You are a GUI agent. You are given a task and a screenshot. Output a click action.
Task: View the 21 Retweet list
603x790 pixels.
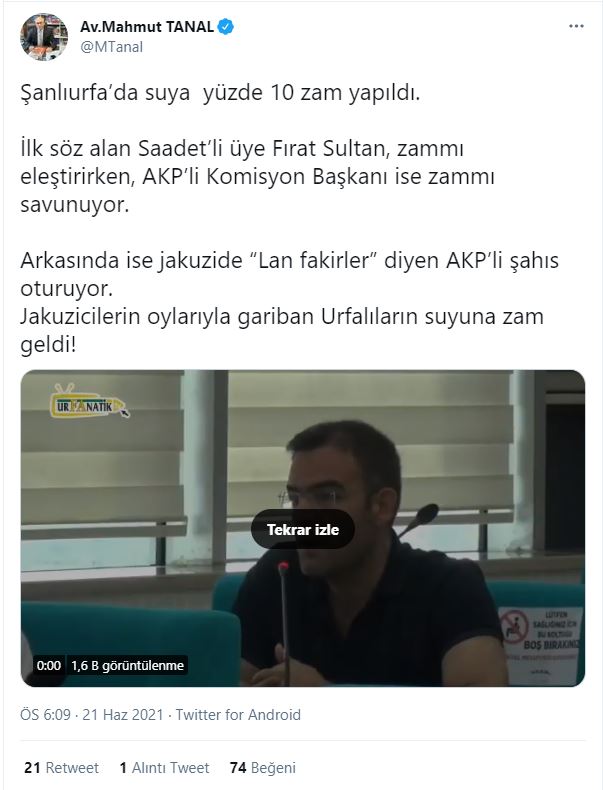click(x=61, y=768)
